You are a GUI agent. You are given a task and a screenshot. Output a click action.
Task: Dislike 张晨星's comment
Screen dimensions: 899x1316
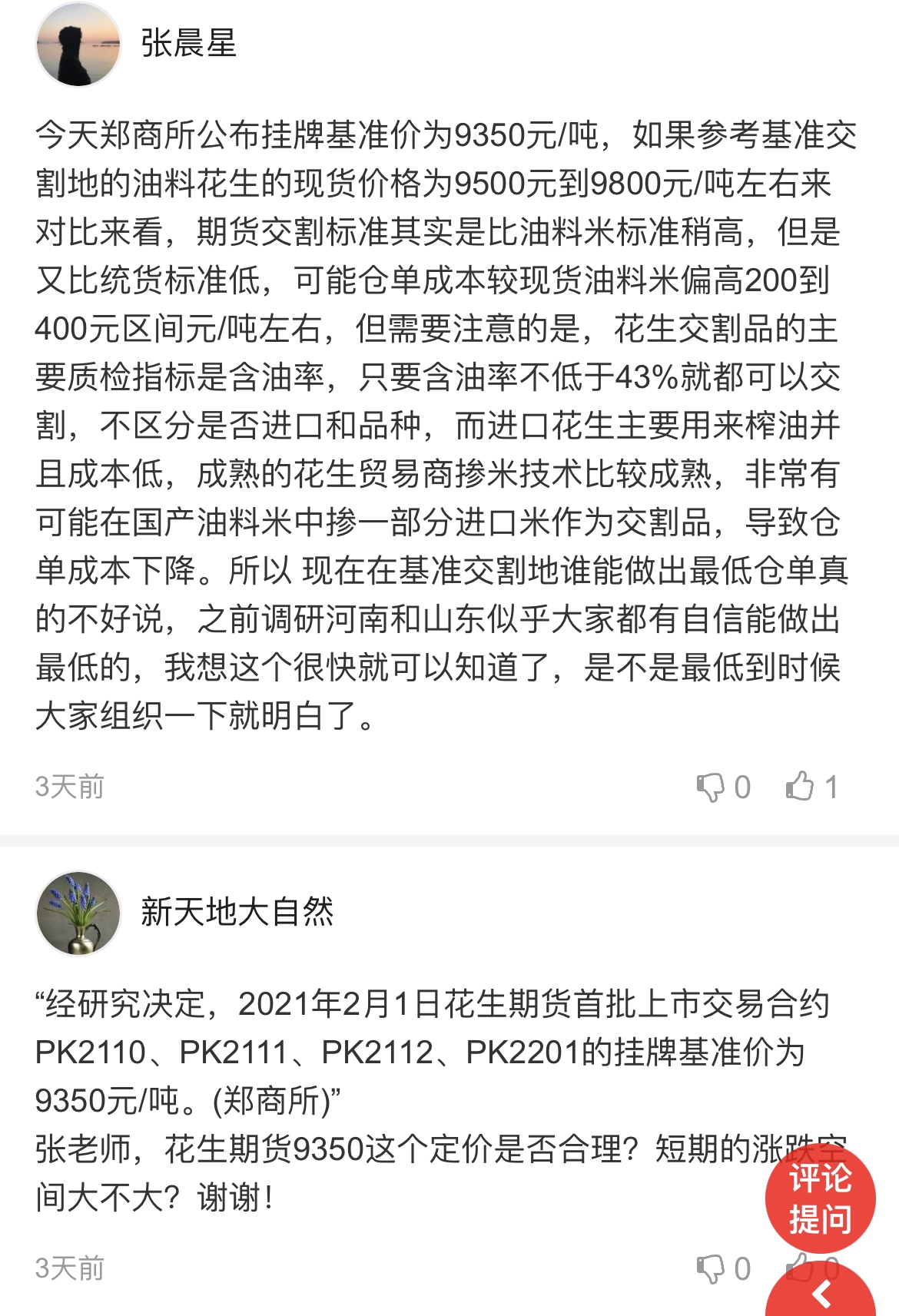click(711, 787)
